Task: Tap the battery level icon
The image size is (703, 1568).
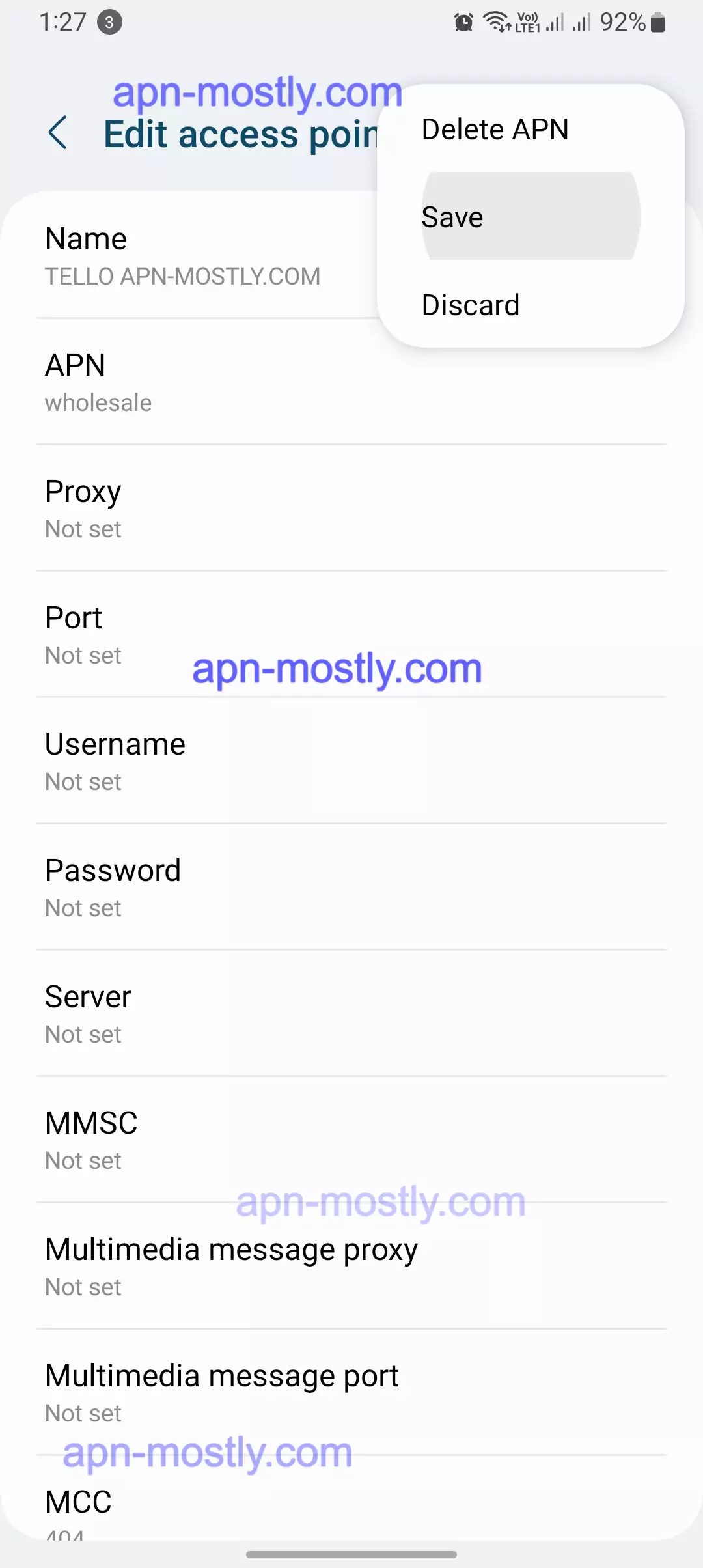Action: (x=659, y=21)
